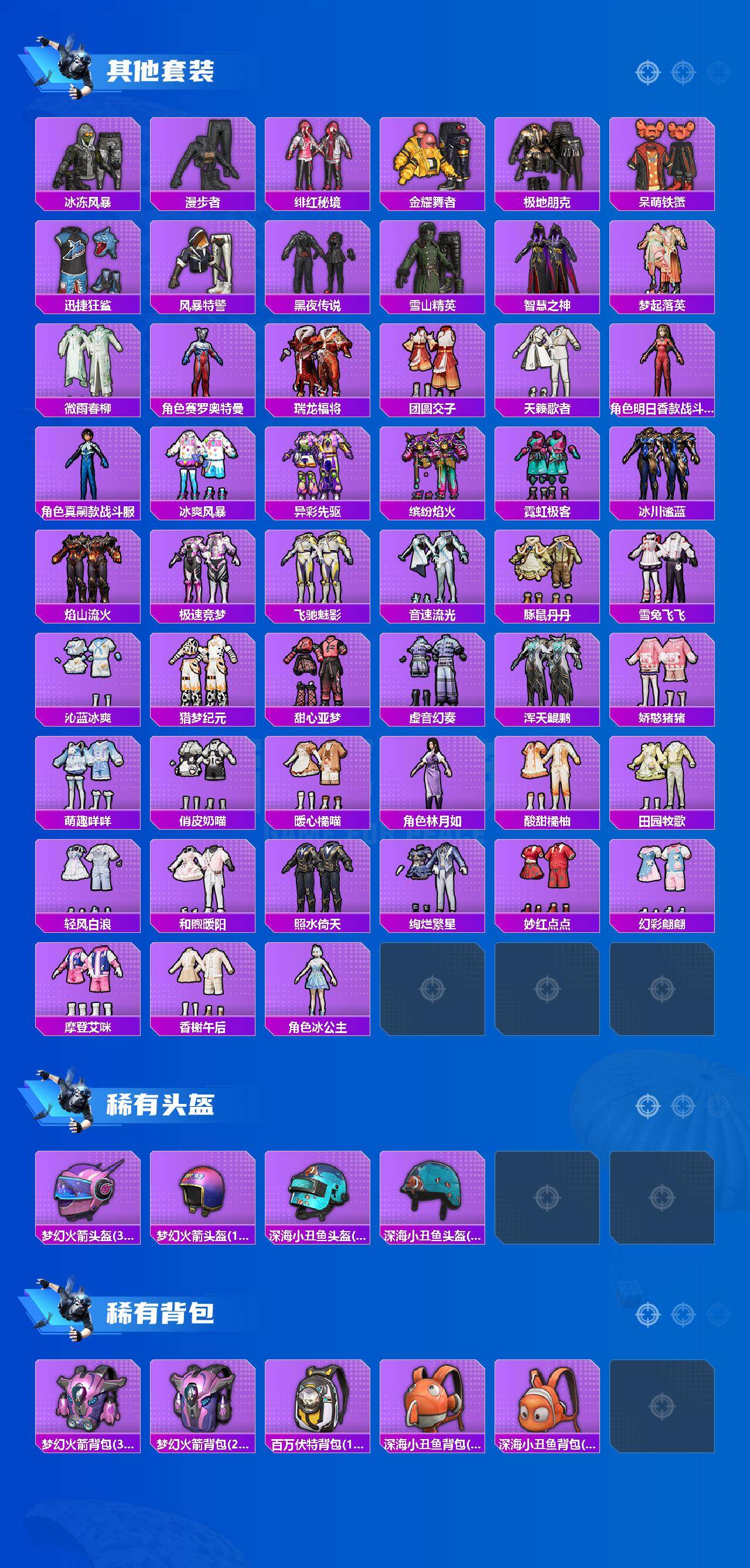View the 焰山流火 outfit item
The image size is (750, 1568).
coord(88,575)
